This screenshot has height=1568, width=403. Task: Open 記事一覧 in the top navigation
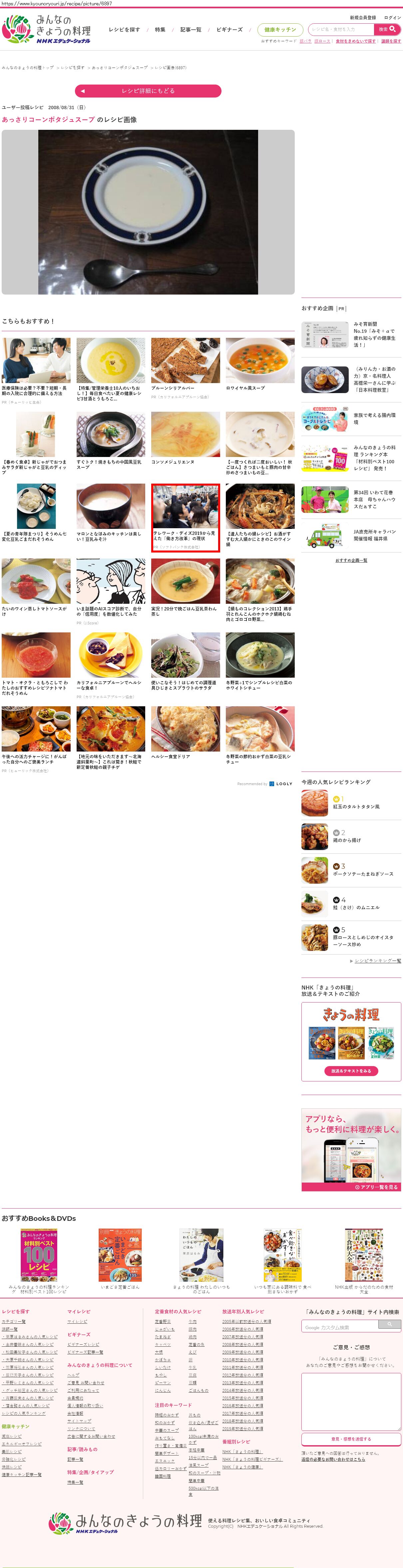click(x=191, y=29)
